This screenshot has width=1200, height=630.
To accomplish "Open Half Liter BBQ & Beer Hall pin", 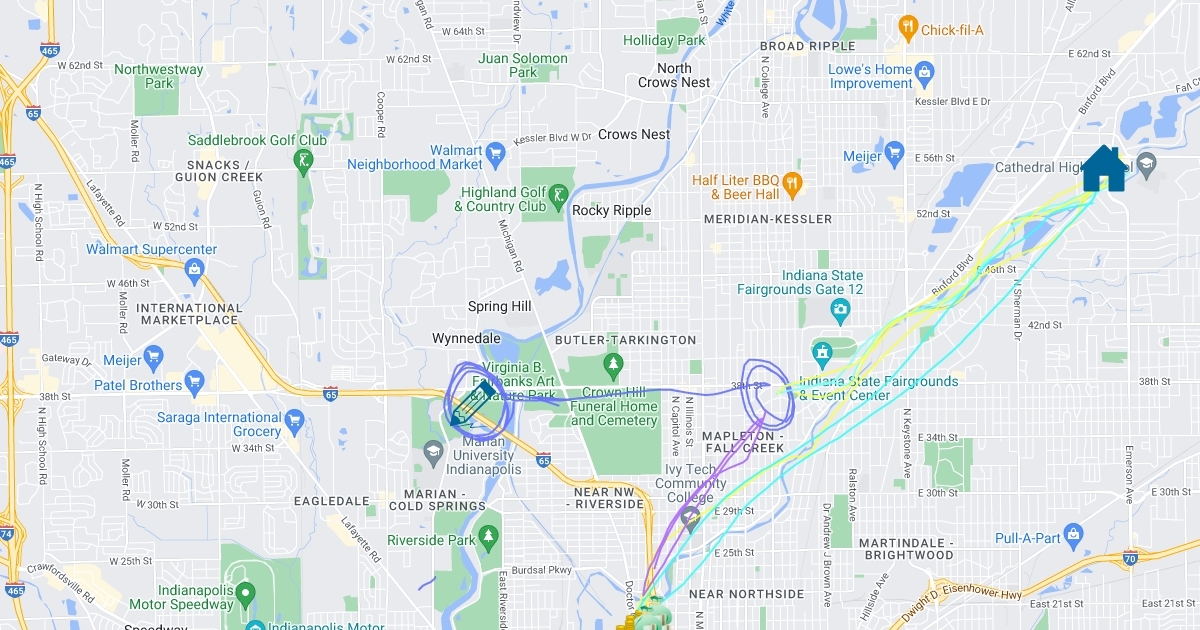I will pos(793,182).
